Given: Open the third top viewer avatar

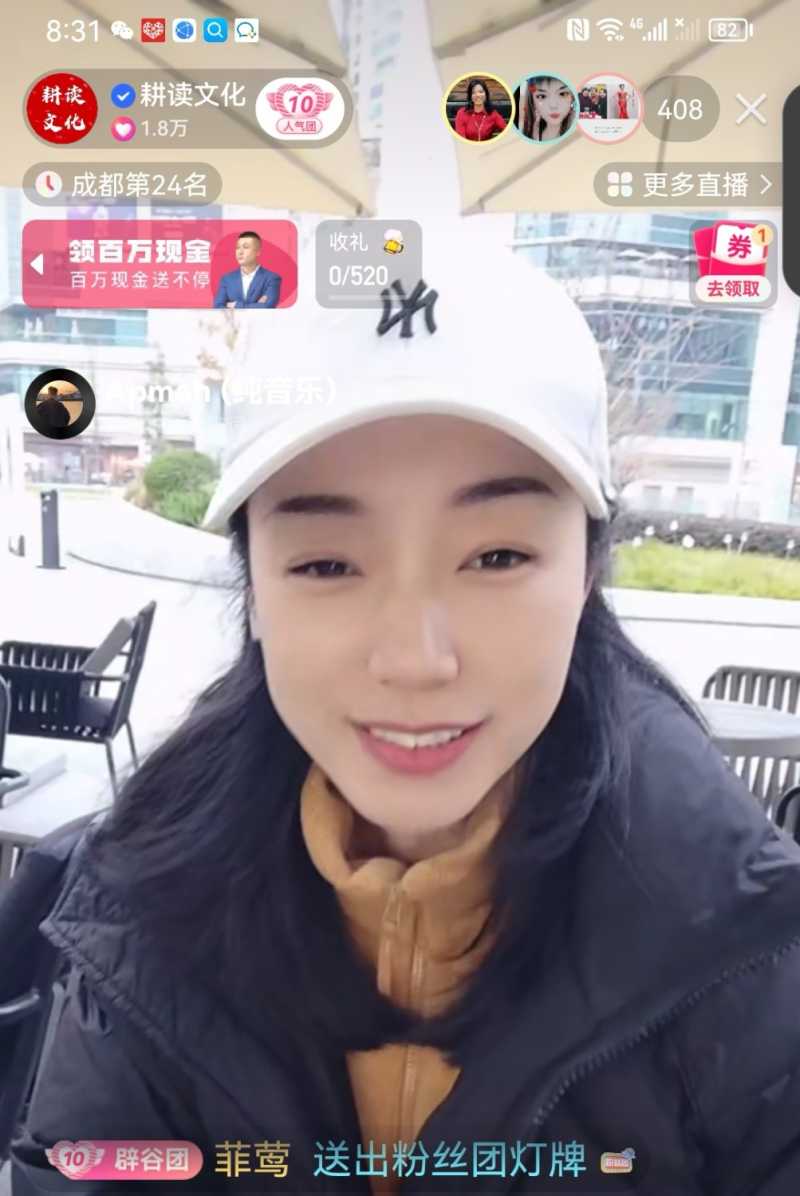Looking at the screenshot, I should [x=608, y=108].
